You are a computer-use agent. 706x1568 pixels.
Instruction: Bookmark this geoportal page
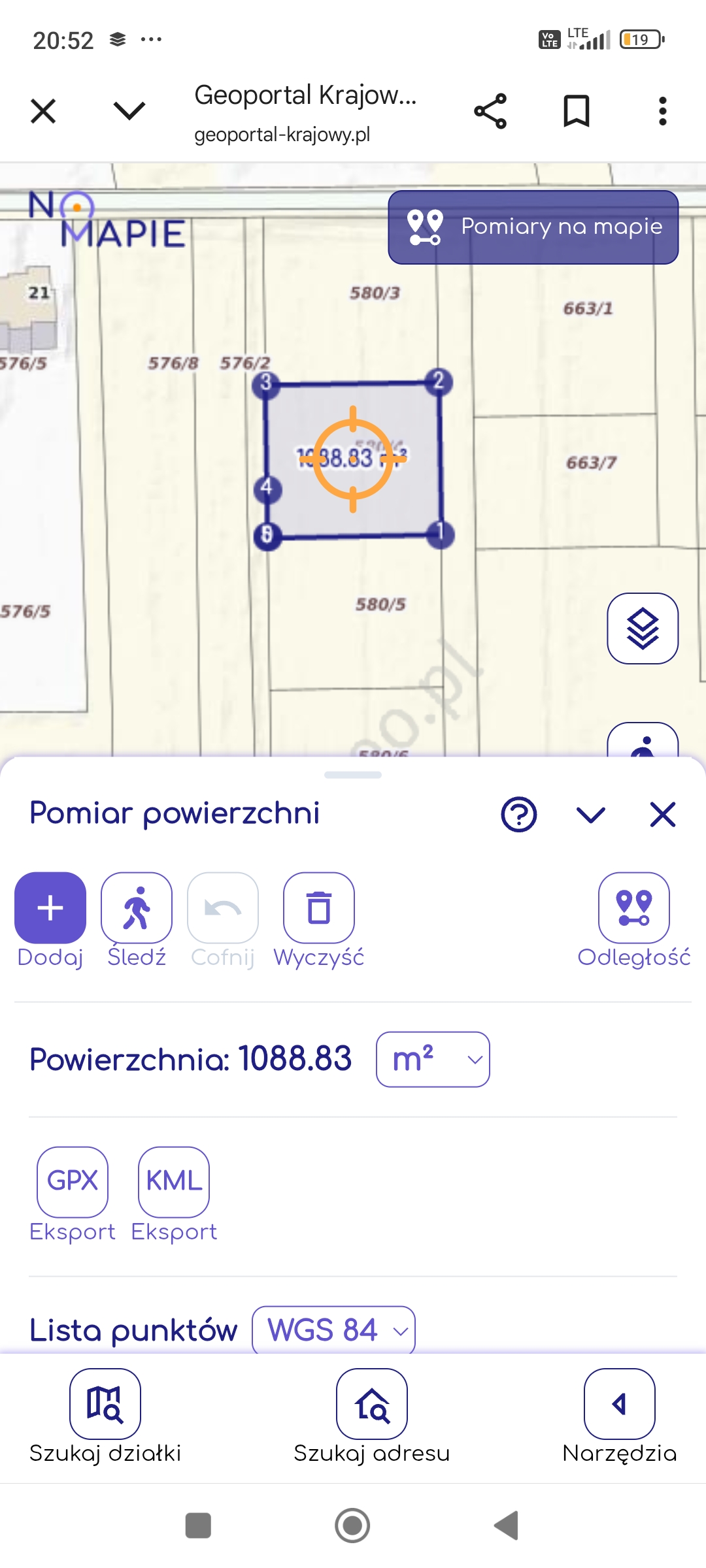pos(577,111)
